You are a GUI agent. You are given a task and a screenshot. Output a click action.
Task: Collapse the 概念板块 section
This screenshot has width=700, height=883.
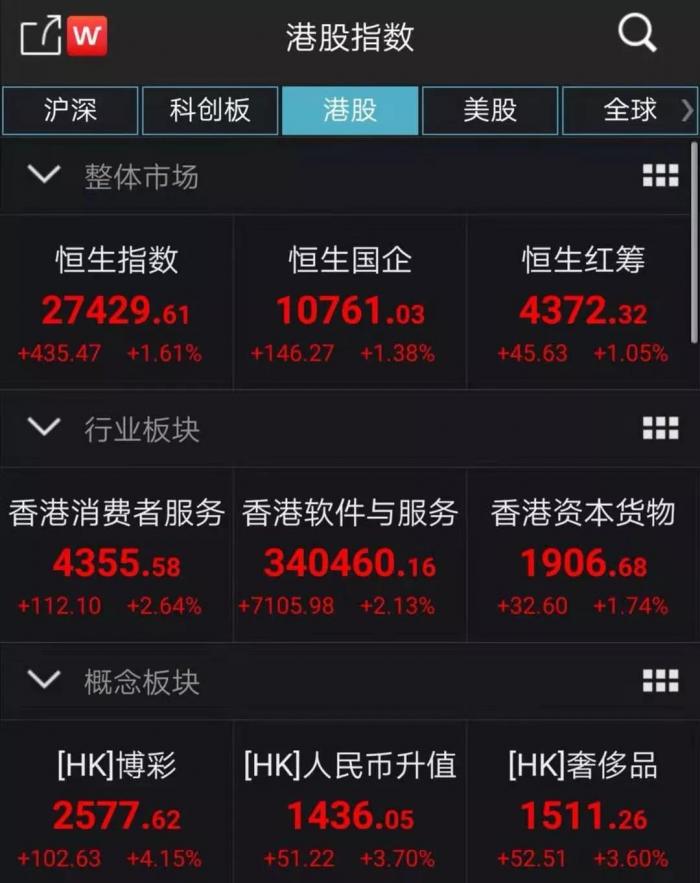pos(44,681)
